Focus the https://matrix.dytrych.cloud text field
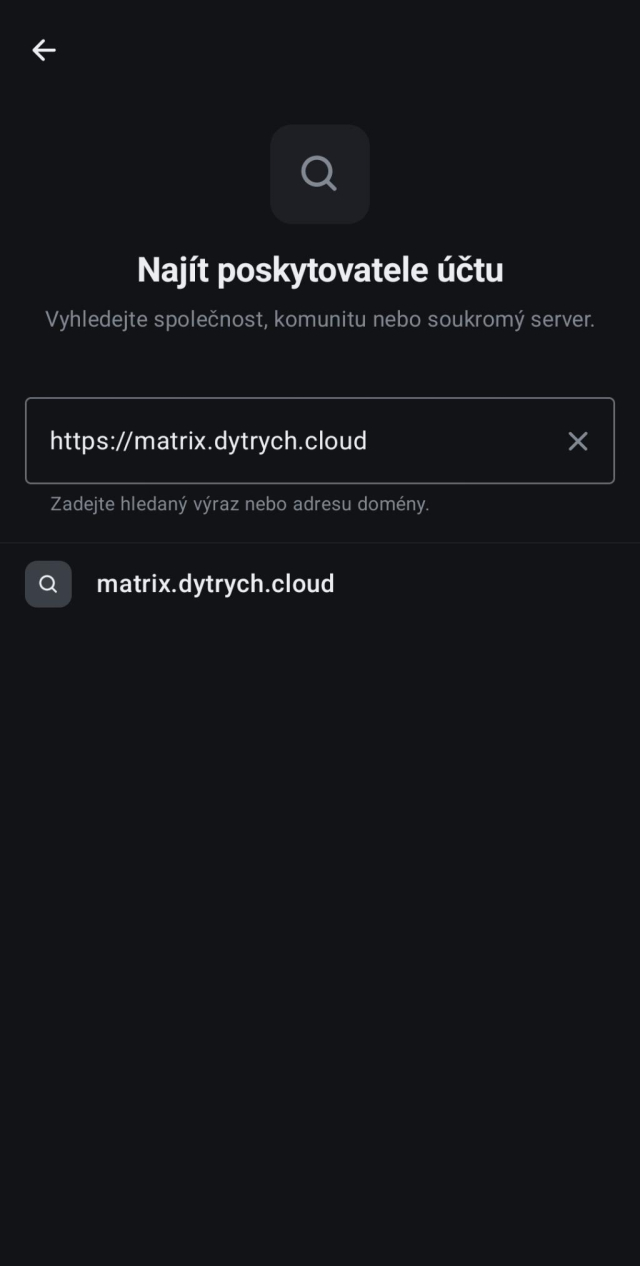 (300, 441)
